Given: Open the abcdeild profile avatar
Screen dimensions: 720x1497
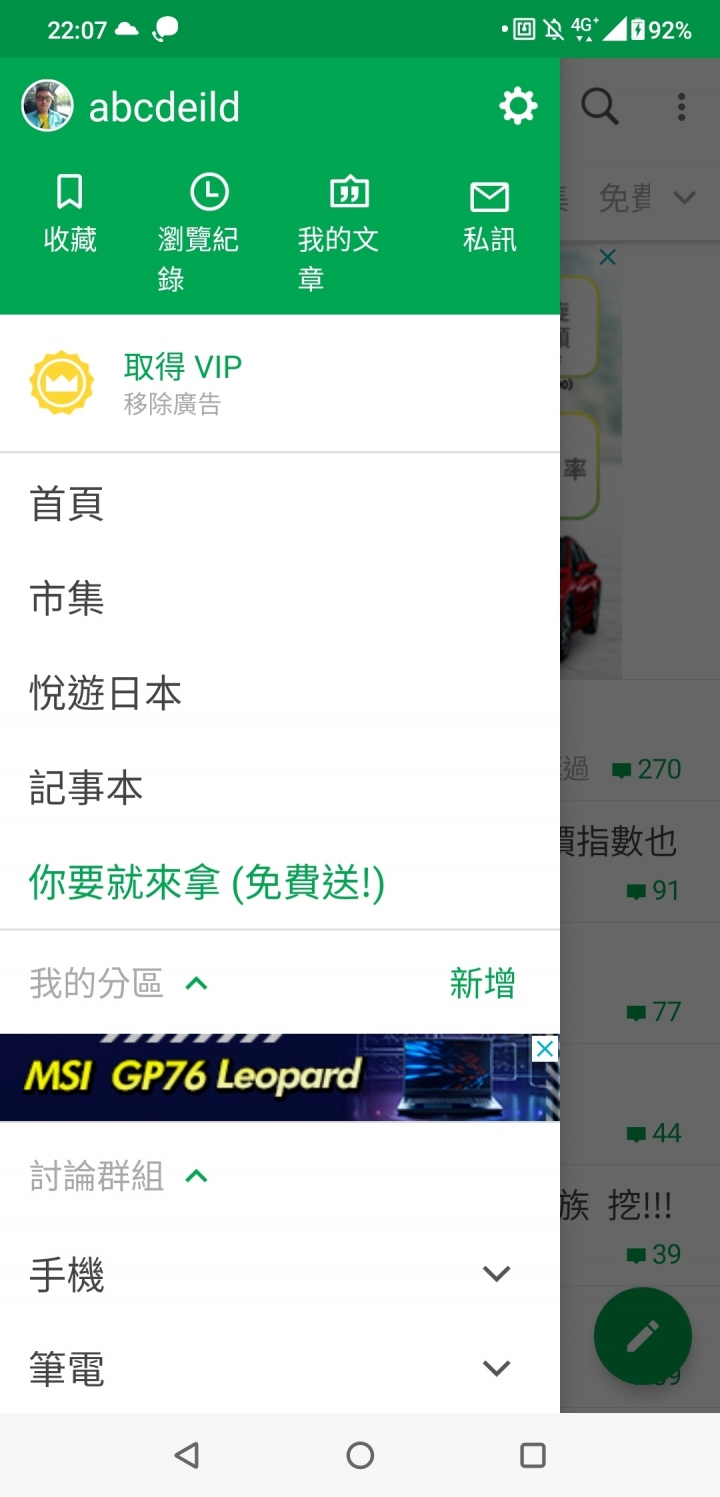Looking at the screenshot, I should point(47,106).
